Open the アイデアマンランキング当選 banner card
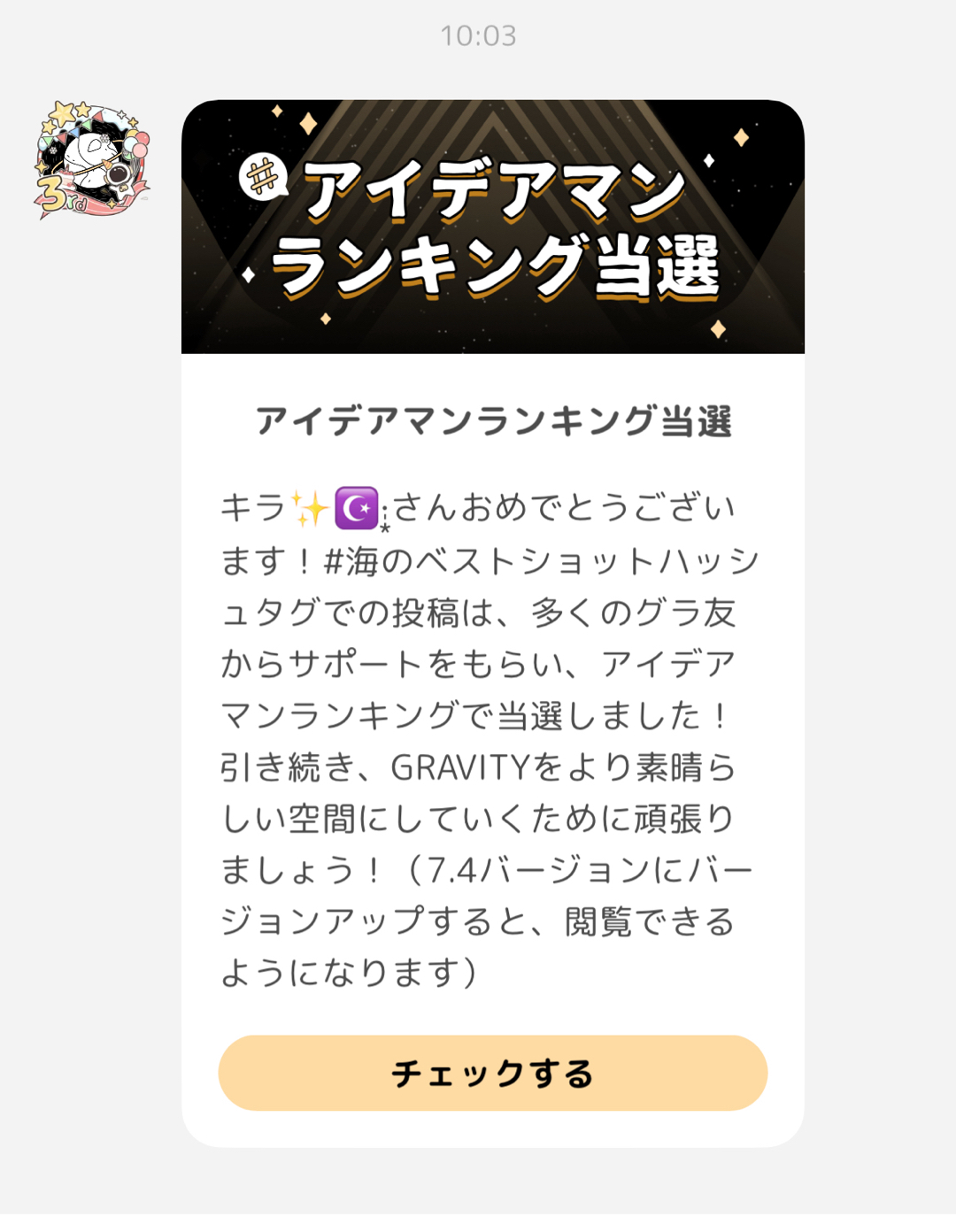 [492, 227]
